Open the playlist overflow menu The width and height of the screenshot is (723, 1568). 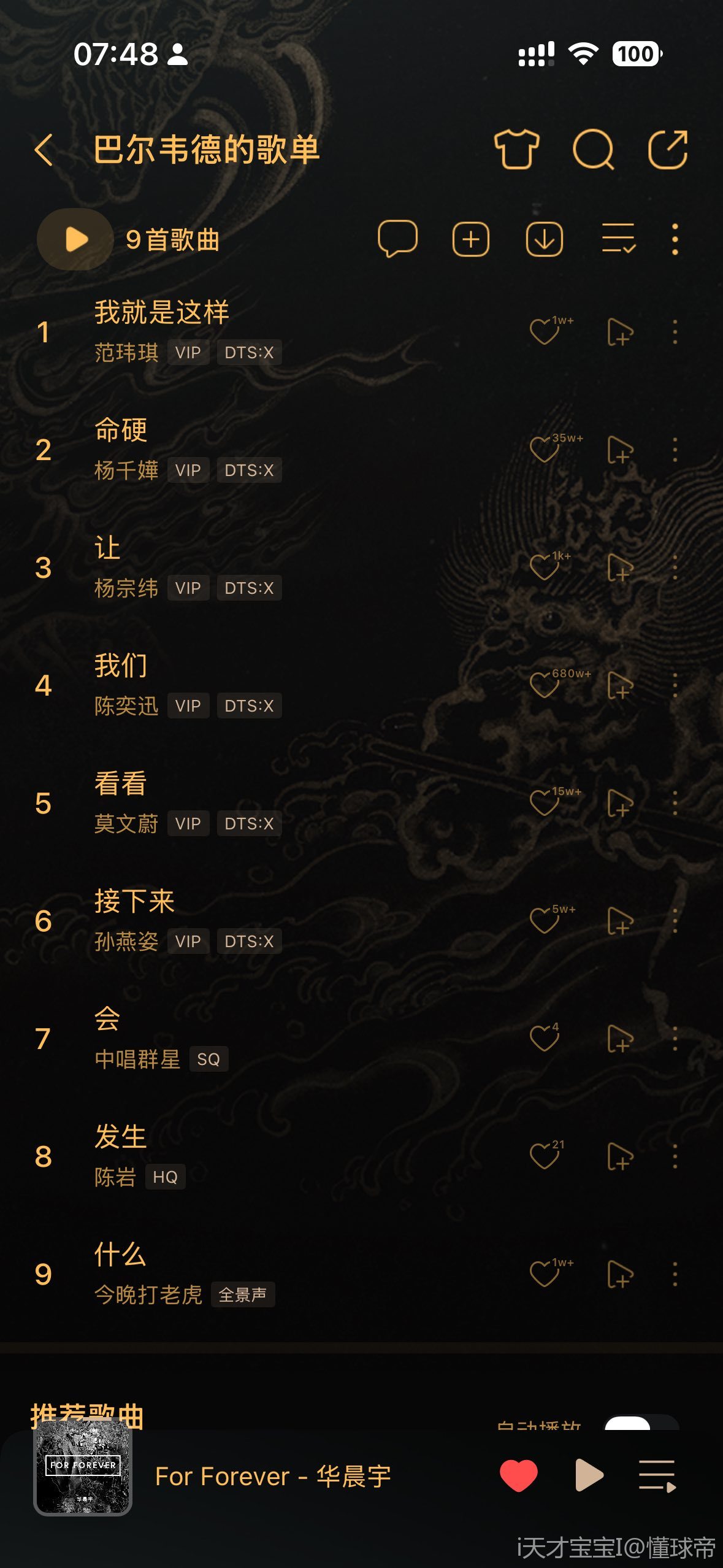tap(675, 239)
